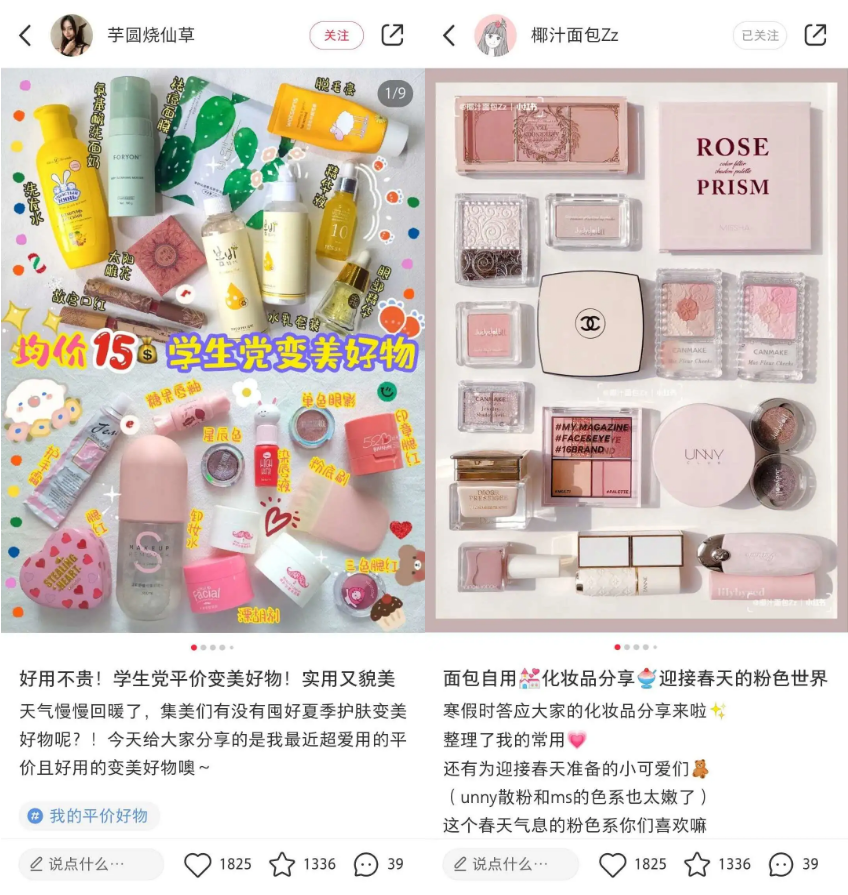Open 椰汁面包Zz's profile avatar
This screenshot has height=895, width=848.
(495, 35)
